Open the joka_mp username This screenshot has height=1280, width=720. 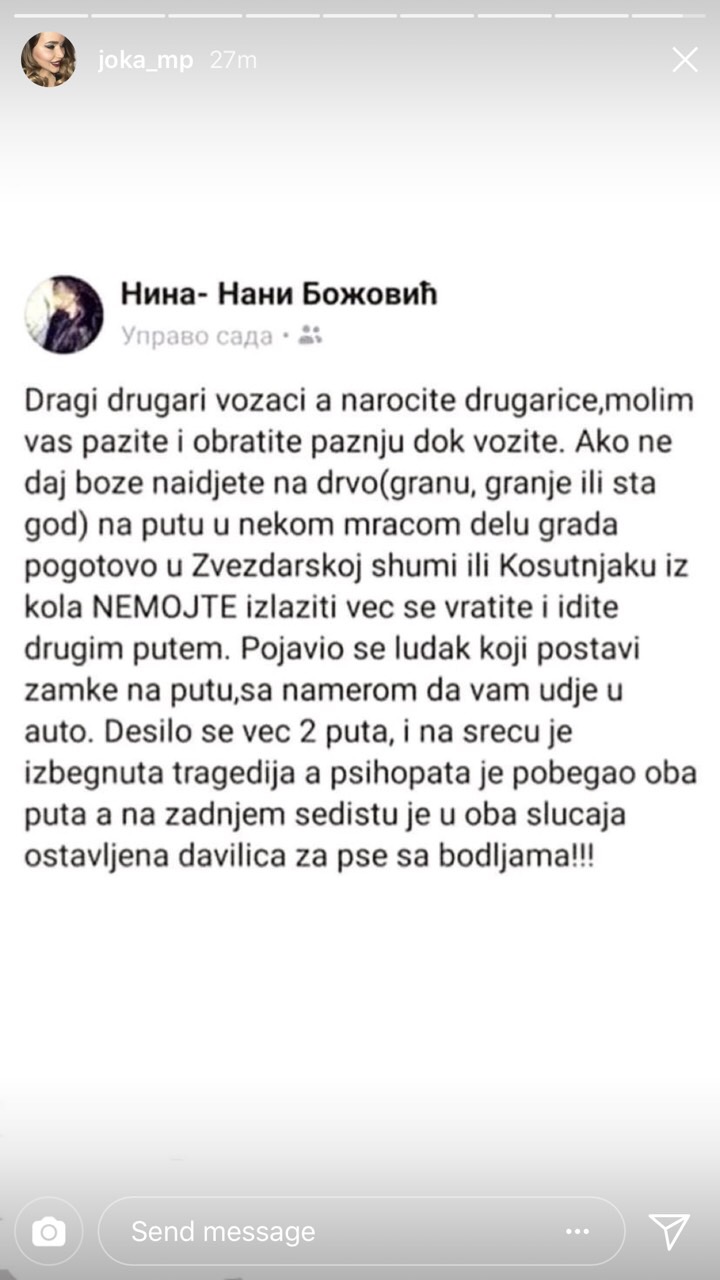coord(146,60)
